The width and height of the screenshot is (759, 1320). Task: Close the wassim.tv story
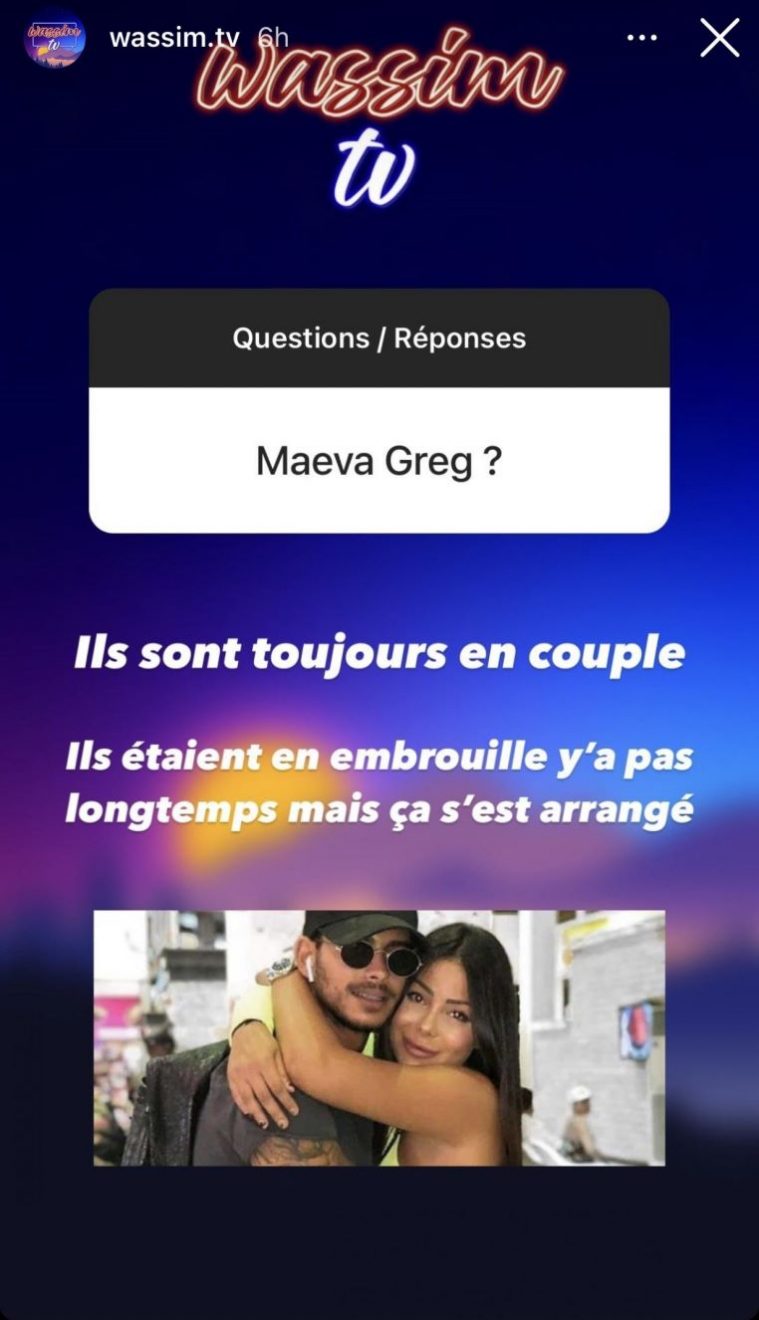tap(719, 38)
